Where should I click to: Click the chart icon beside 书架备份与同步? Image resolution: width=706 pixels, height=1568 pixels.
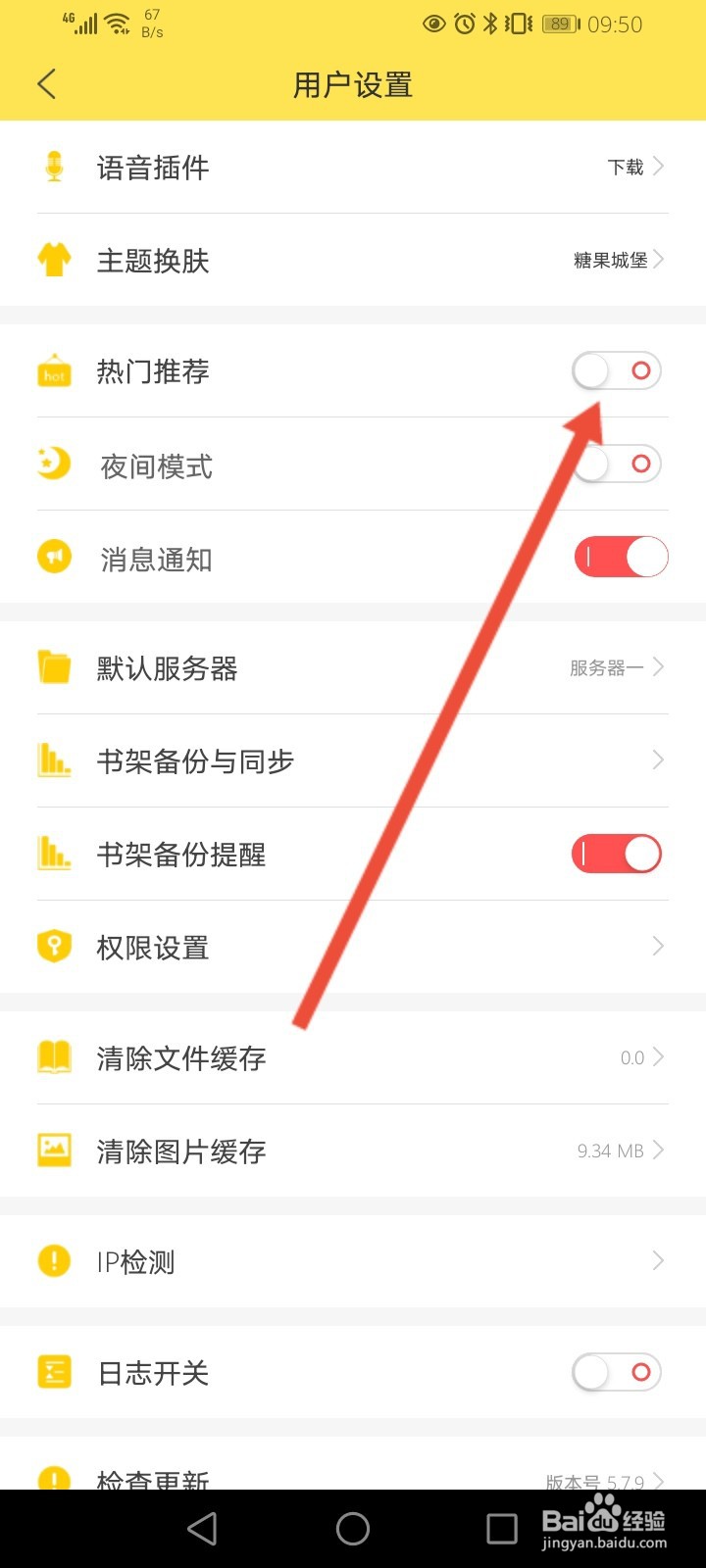click(54, 759)
